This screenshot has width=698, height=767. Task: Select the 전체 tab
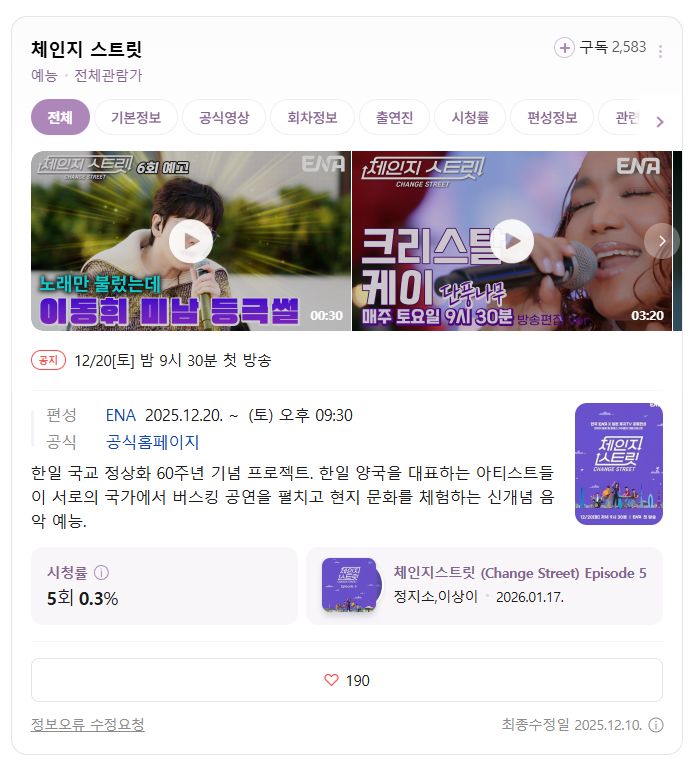(60, 117)
